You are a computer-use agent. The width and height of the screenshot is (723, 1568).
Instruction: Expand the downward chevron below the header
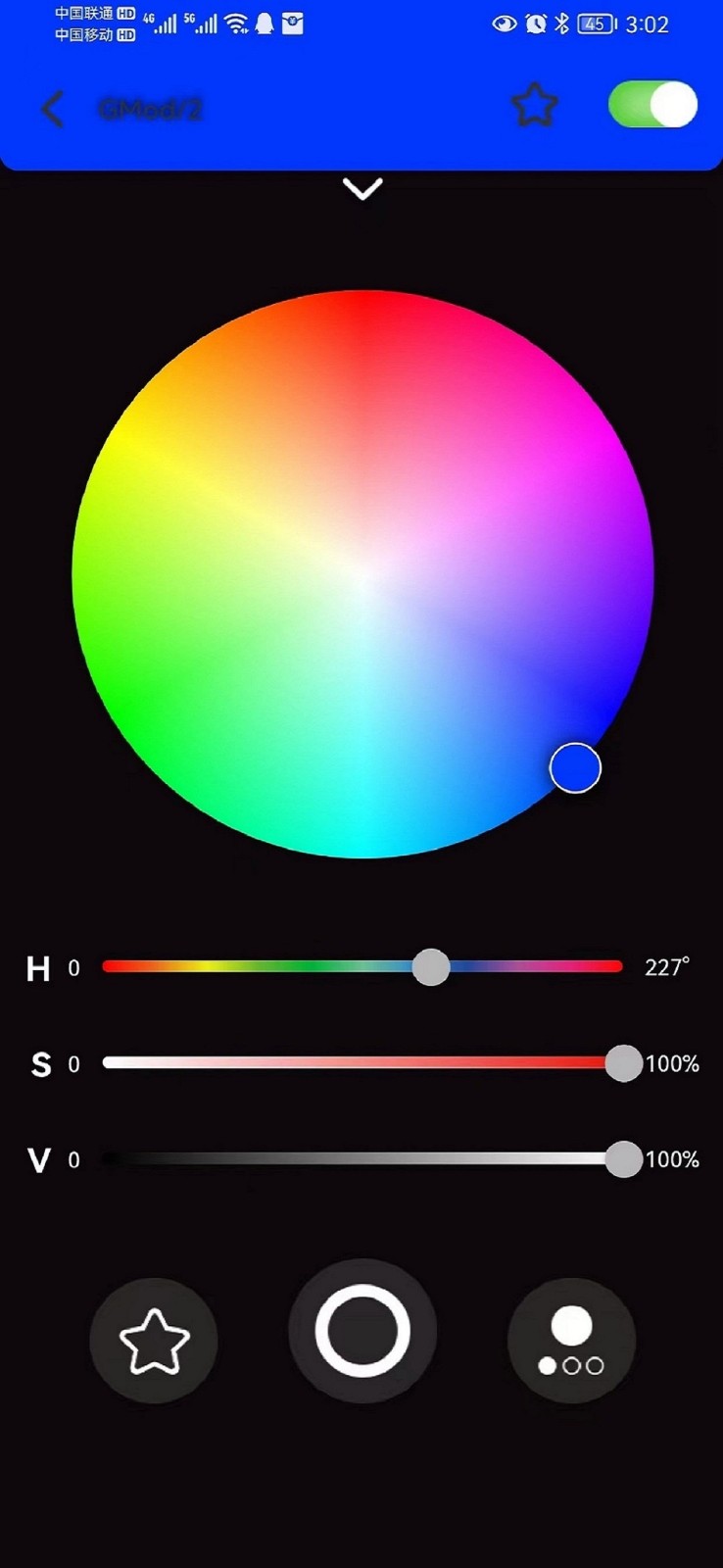pyautogui.click(x=362, y=188)
